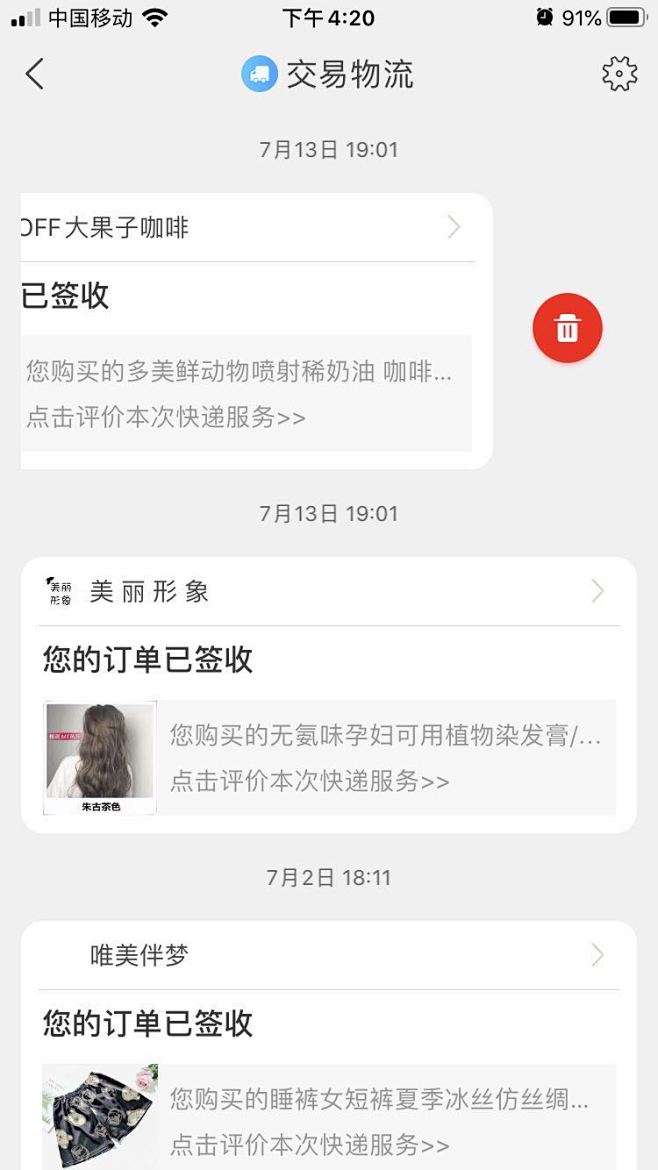View the 美丽形象 hair dye order details
Image resolution: width=658 pixels, height=1170 pixels.
(x=328, y=758)
